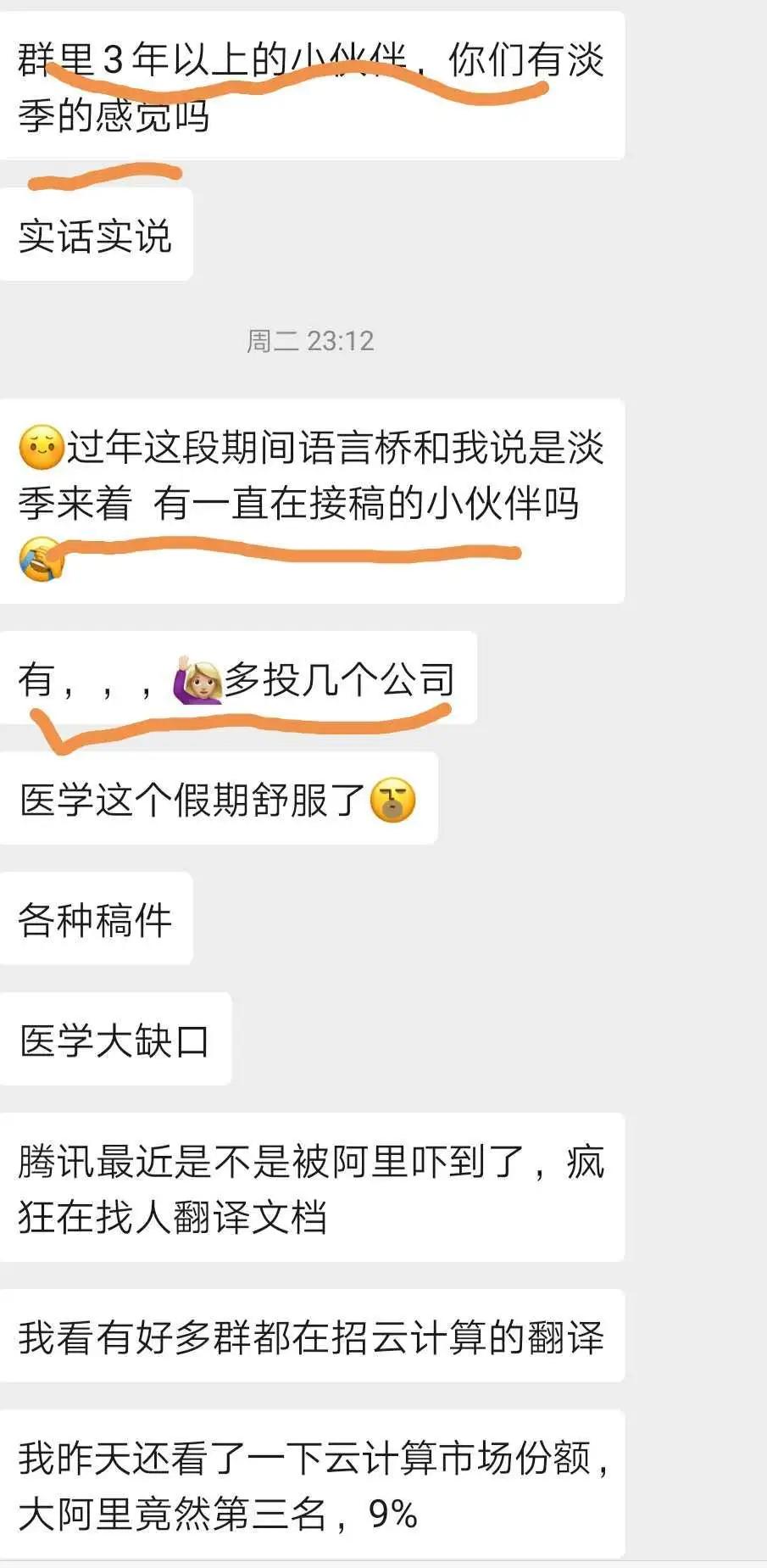Click the 各种稿件 message bubble
The image size is (767, 1568).
coord(96,918)
